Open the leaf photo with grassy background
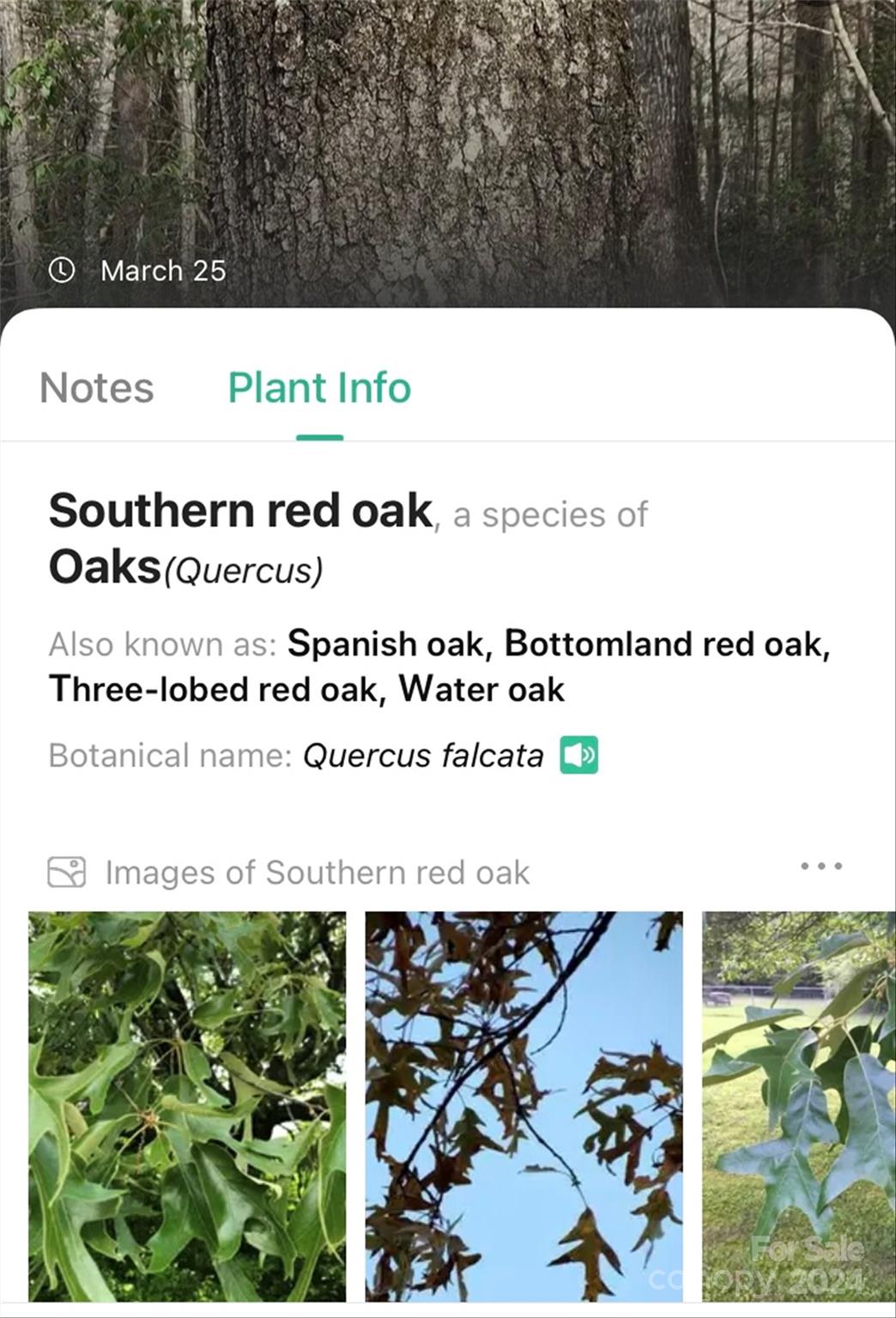 tap(798, 1105)
